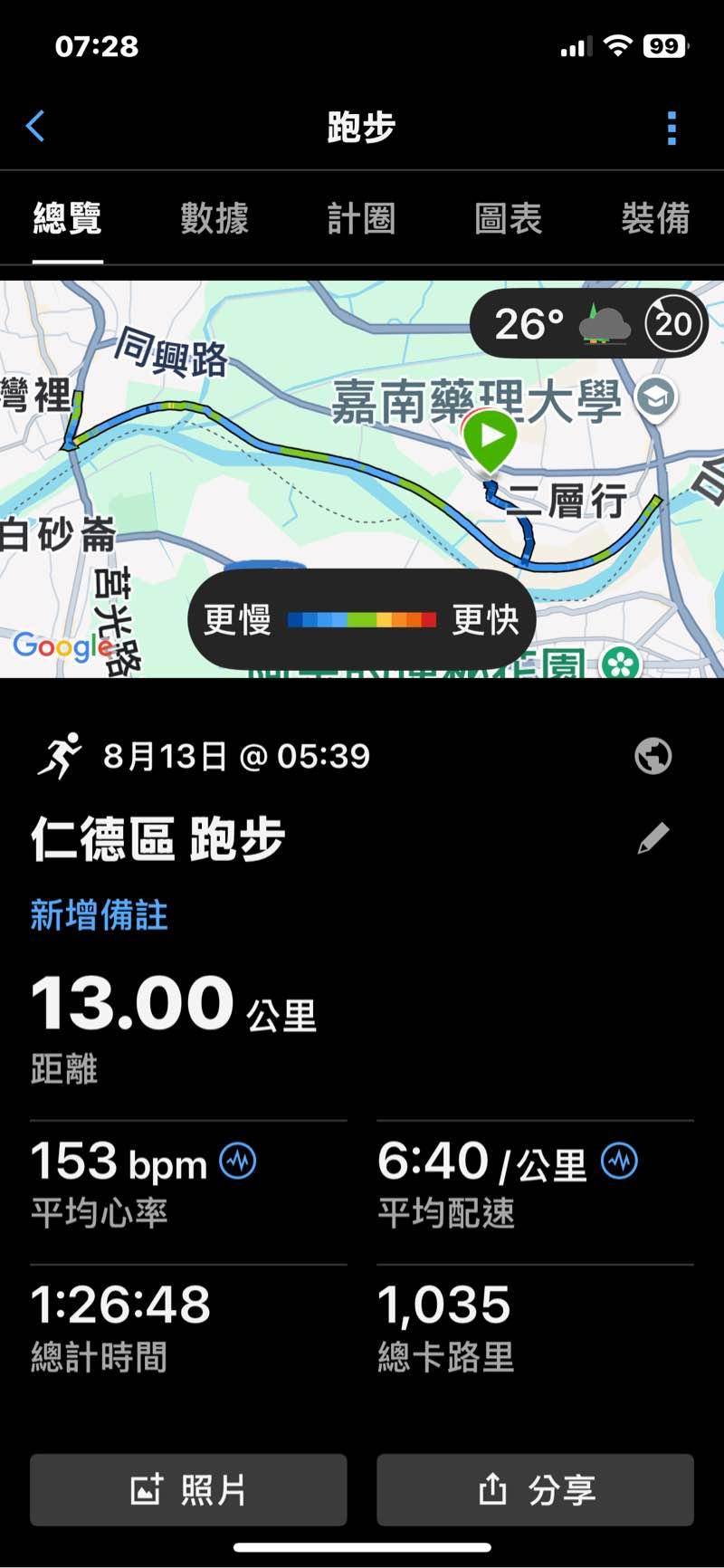Open pace insight beside 6:40 /公里
724x1568 pixels.
click(x=620, y=1161)
